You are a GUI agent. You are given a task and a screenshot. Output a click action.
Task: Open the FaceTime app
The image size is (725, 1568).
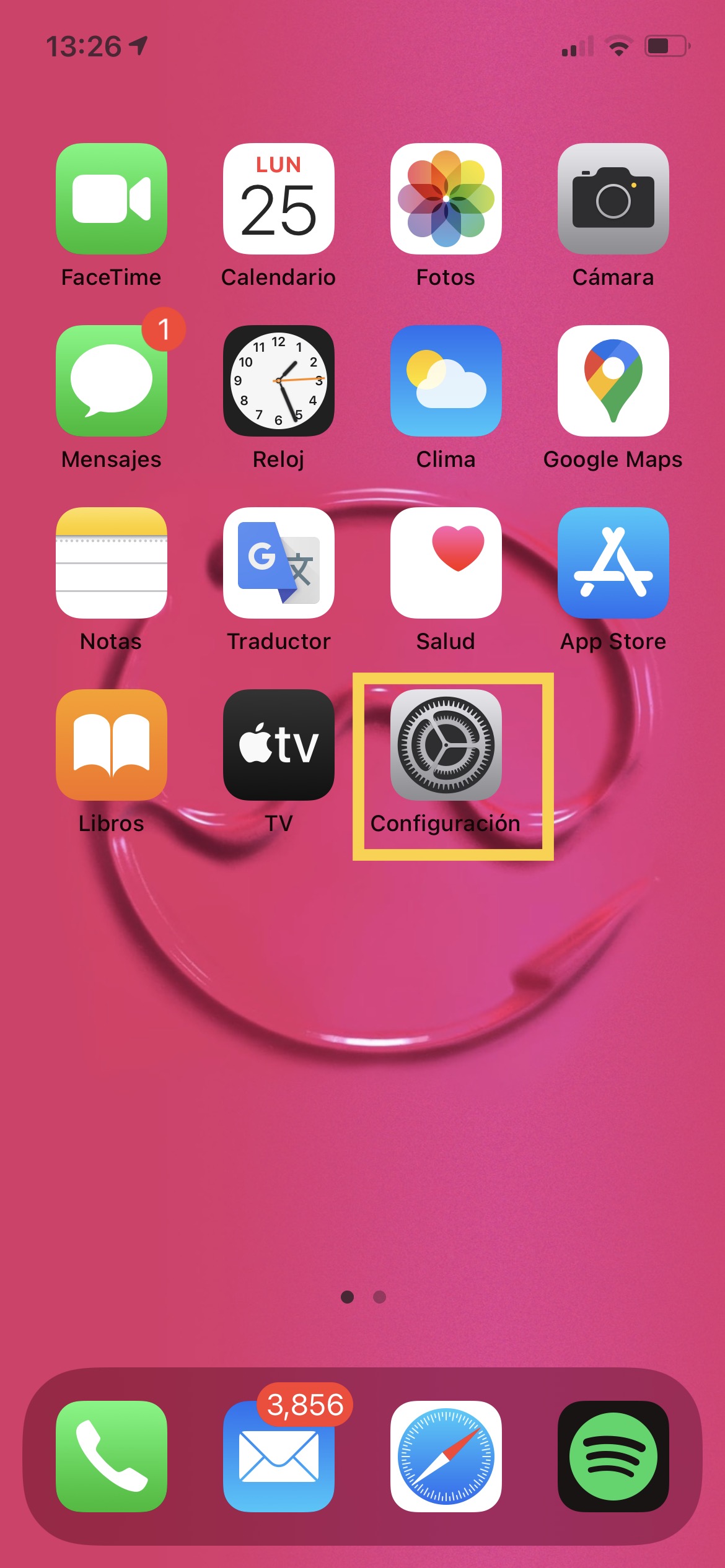coord(112,199)
